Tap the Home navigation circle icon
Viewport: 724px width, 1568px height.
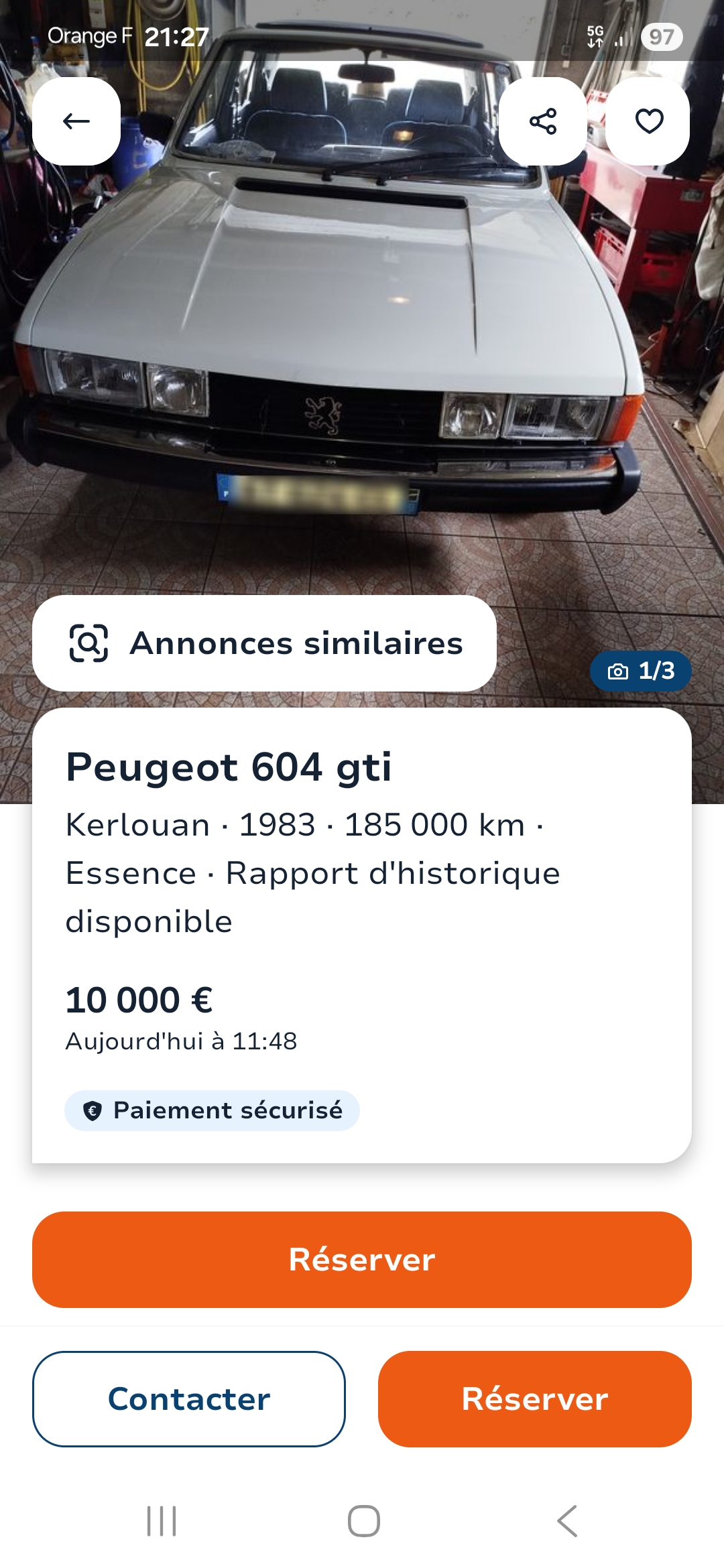coord(361,1518)
